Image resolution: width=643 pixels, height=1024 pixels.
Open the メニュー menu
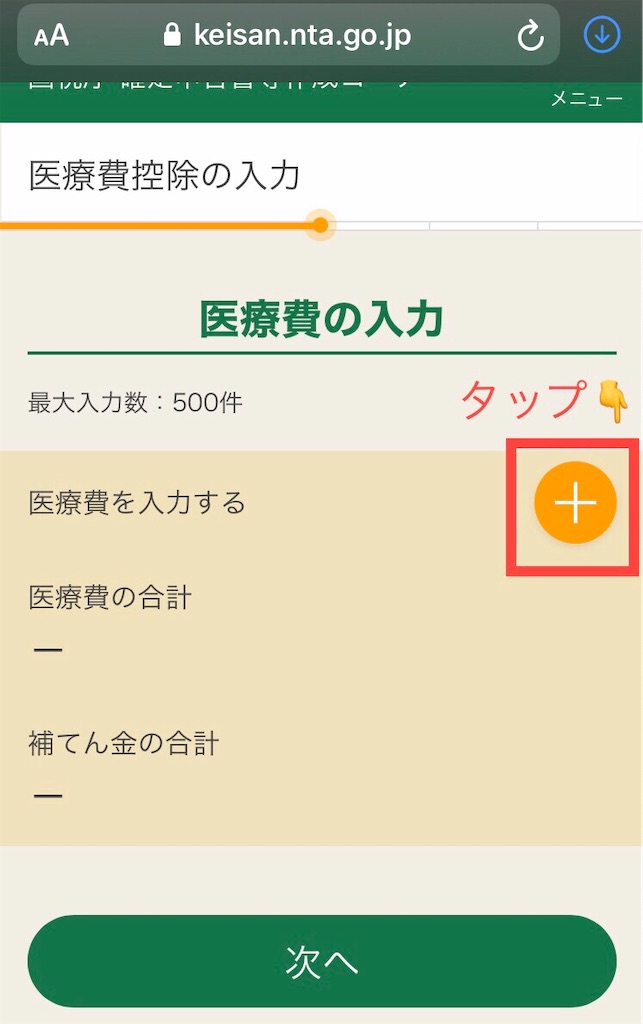click(586, 99)
